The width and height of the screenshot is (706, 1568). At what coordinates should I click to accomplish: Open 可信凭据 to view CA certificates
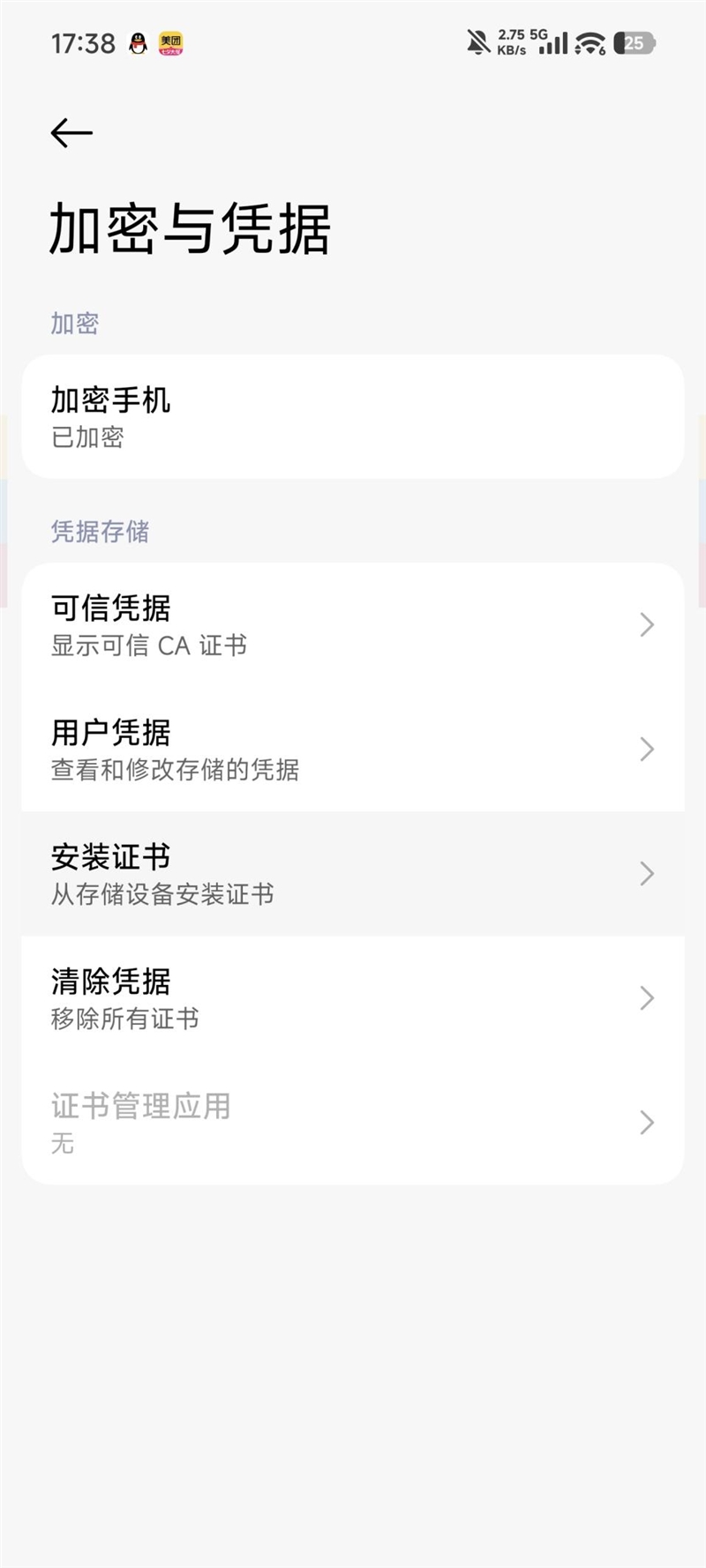pos(353,625)
